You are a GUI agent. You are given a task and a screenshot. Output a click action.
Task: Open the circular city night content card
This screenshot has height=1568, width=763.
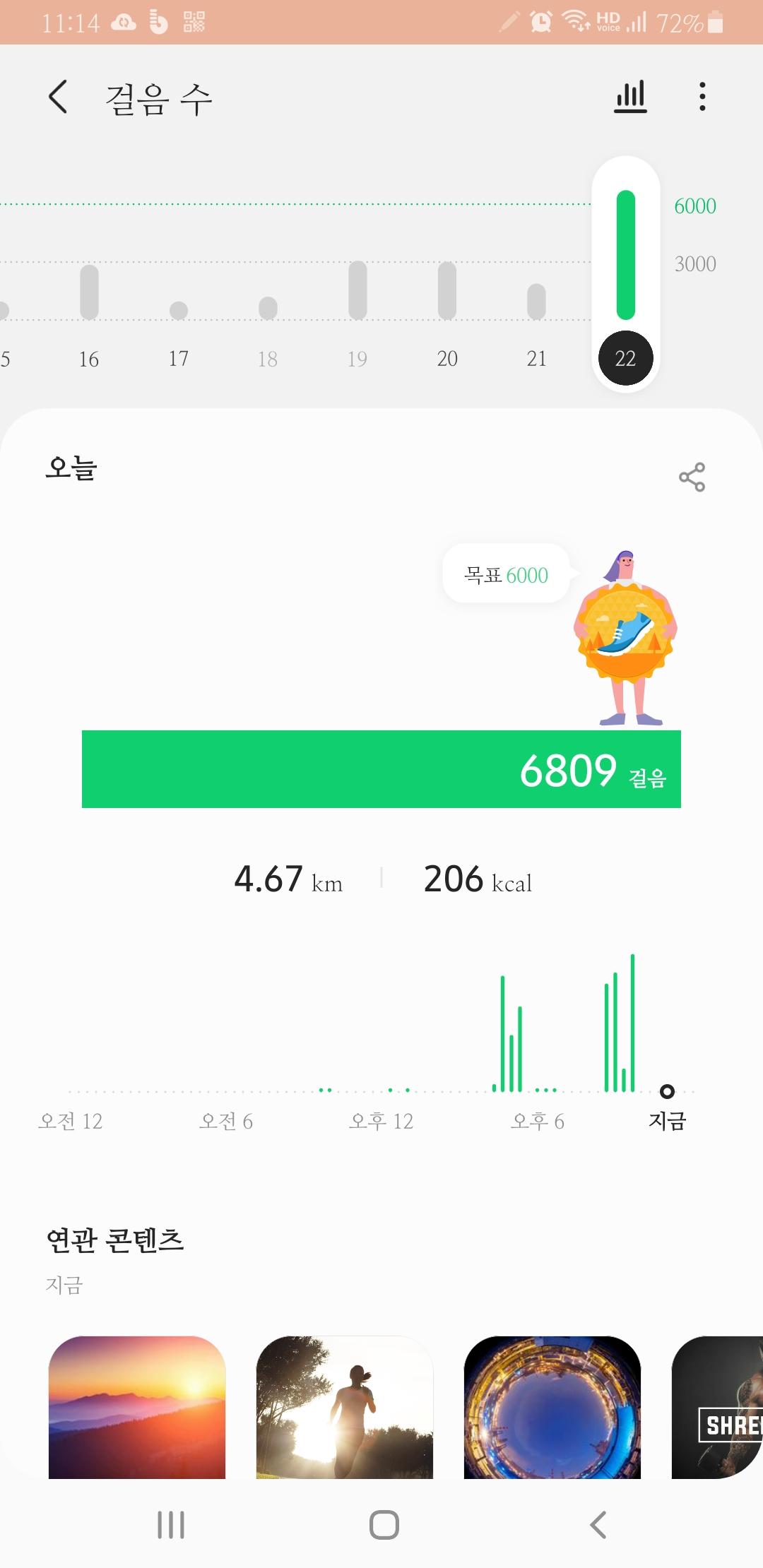click(552, 1407)
